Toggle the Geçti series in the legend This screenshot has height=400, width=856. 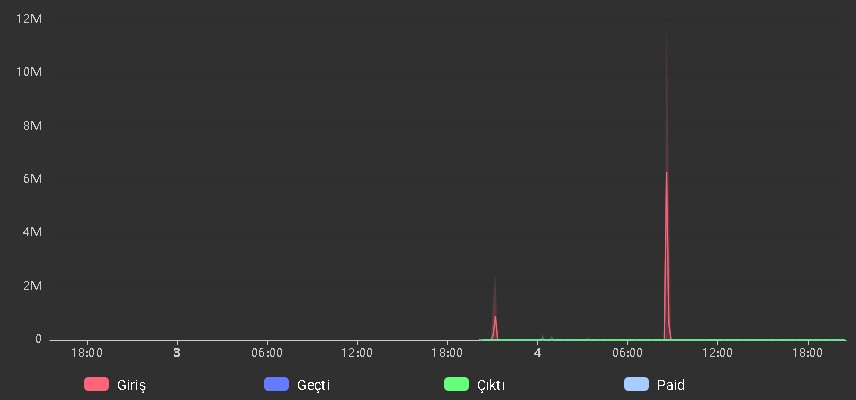297,384
